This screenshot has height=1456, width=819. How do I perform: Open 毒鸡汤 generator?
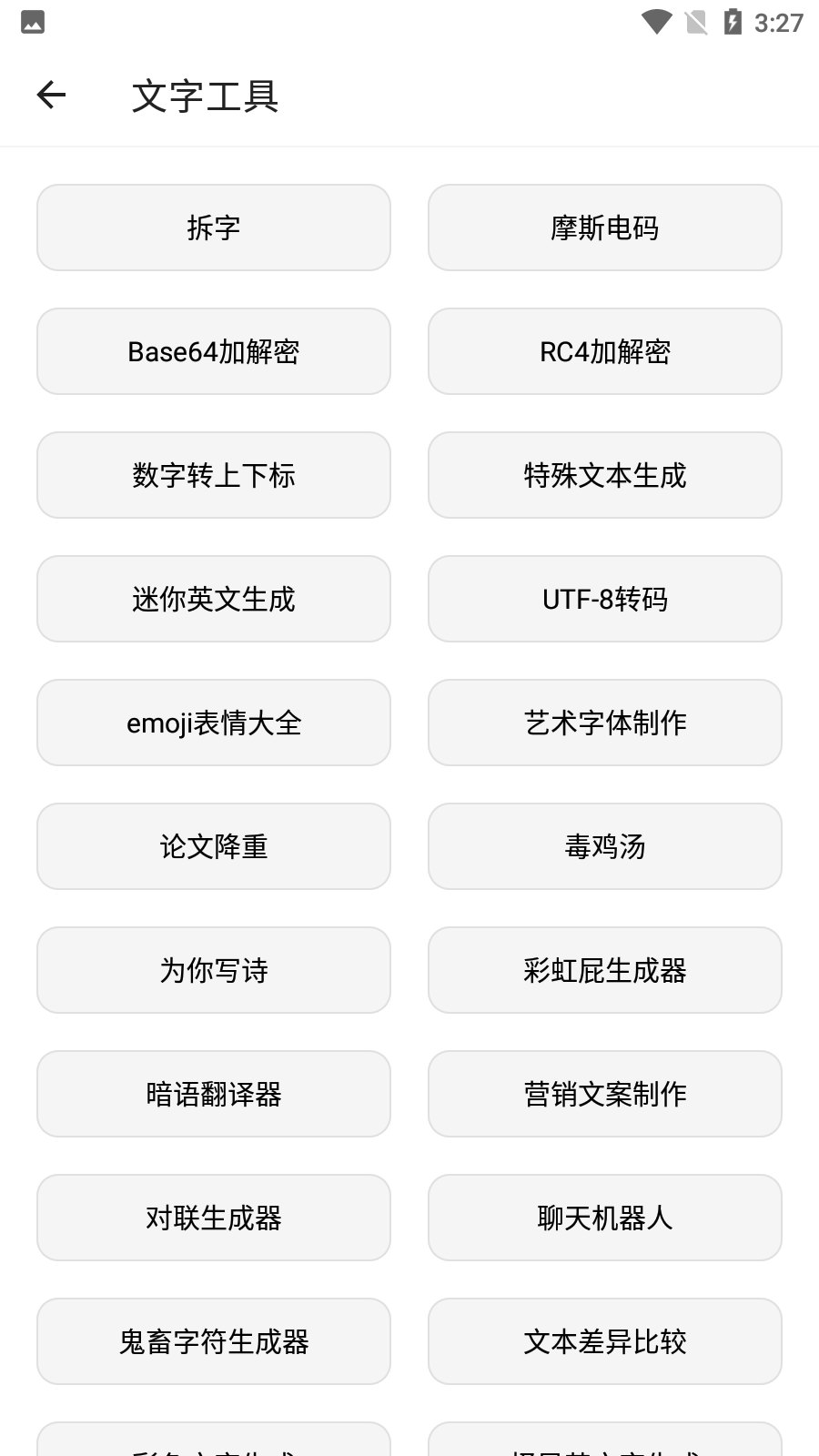click(x=605, y=846)
